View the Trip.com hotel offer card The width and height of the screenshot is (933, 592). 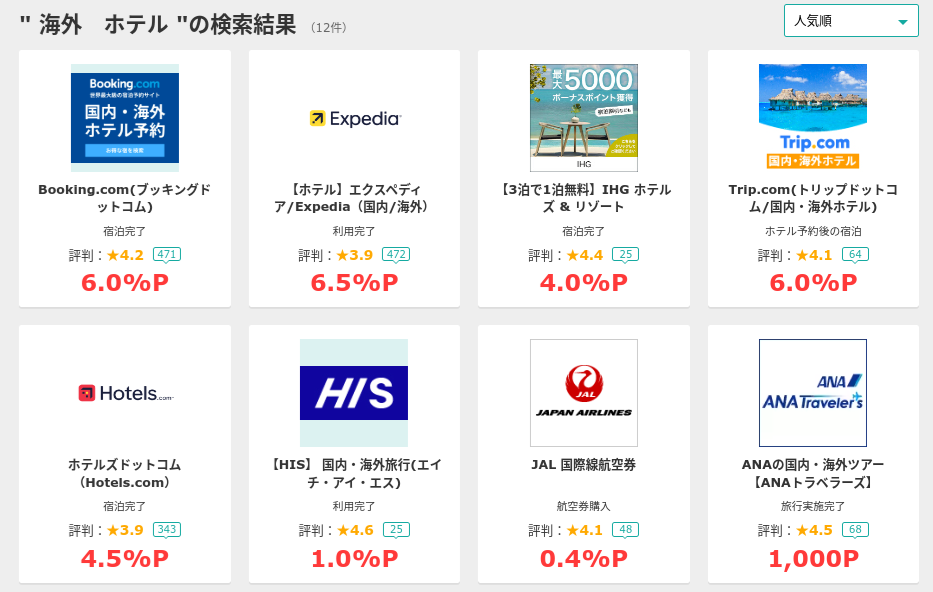point(813,178)
